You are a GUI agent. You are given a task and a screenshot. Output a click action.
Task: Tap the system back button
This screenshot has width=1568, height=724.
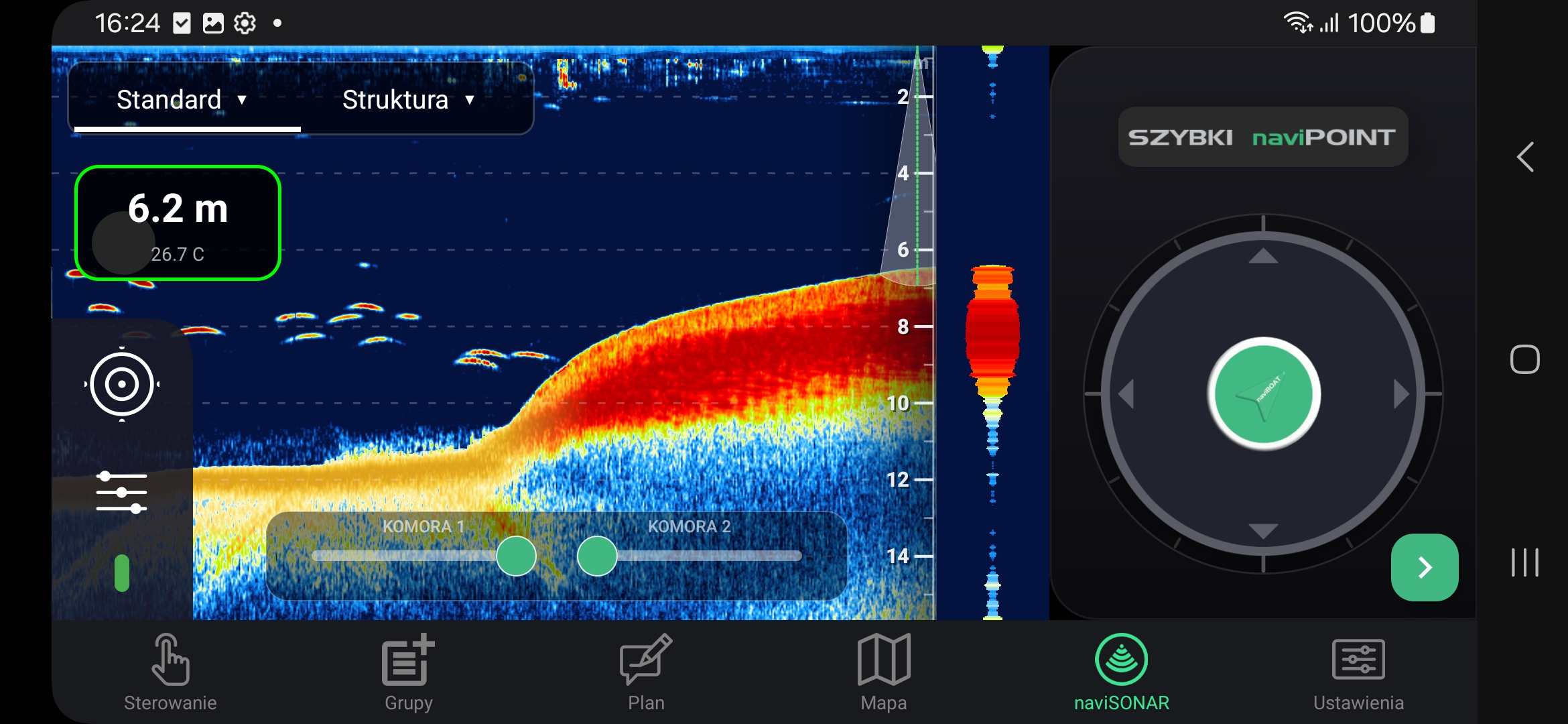pos(1525,158)
